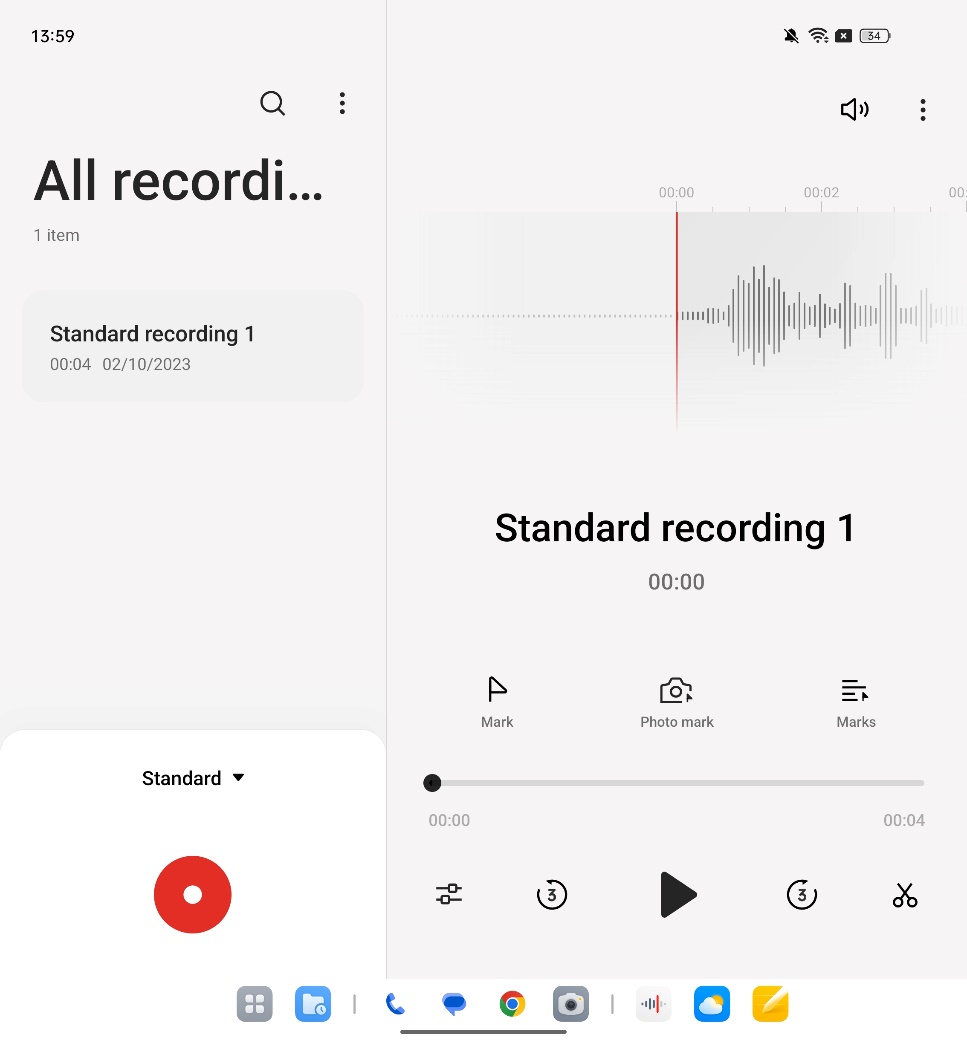
Task: Open Standard recording 1 from the list
Action: pos(192,346)
